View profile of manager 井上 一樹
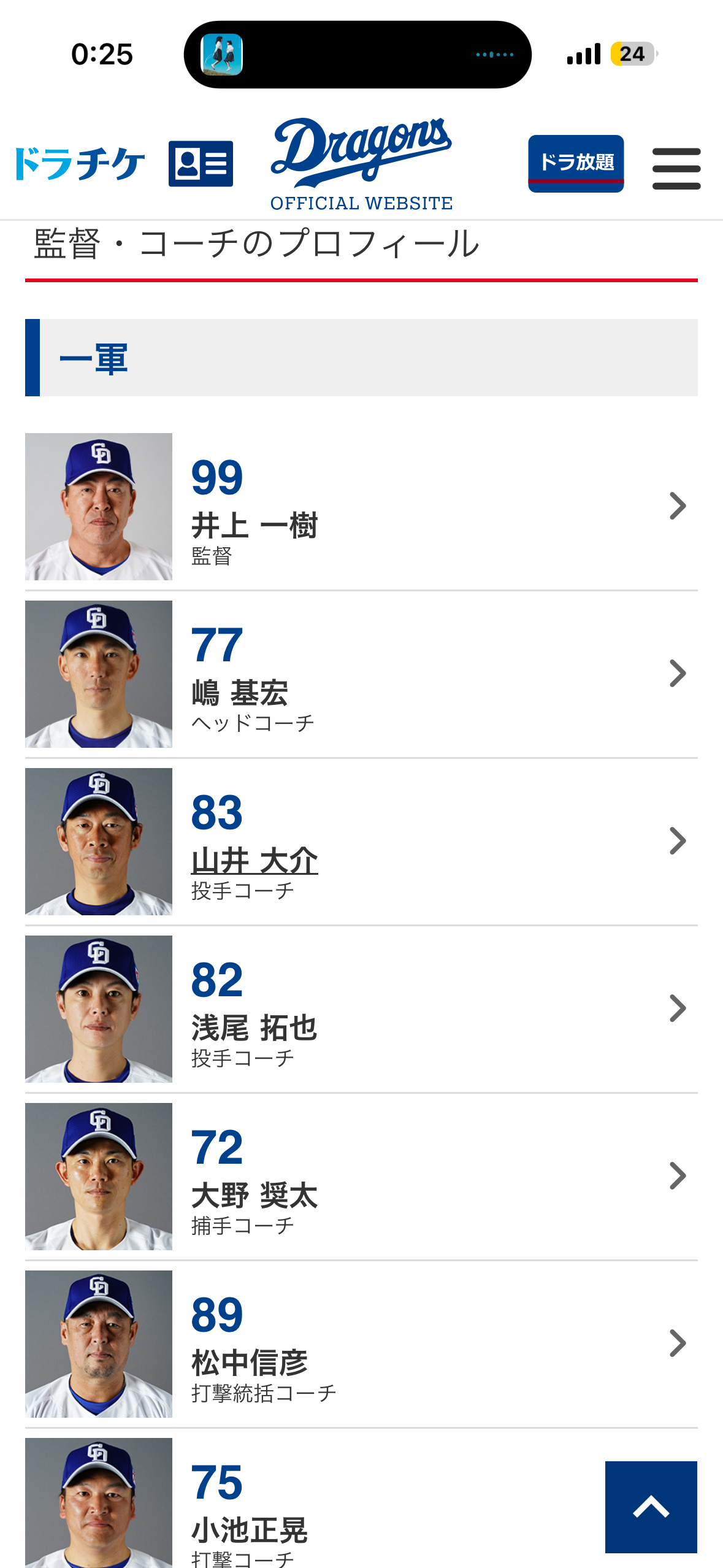723x1568 pixels. pos(361,507)
